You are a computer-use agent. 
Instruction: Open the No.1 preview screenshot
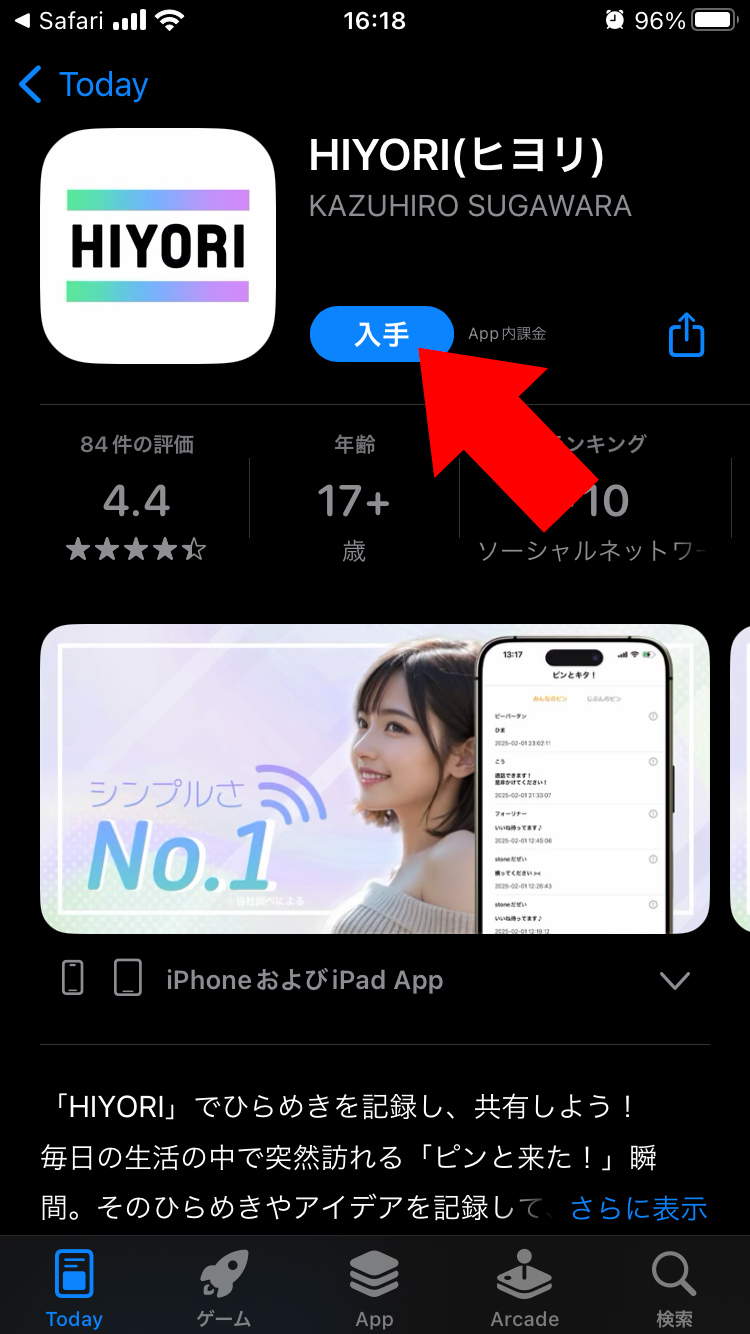pyautogui.click(x=375, y=779)
